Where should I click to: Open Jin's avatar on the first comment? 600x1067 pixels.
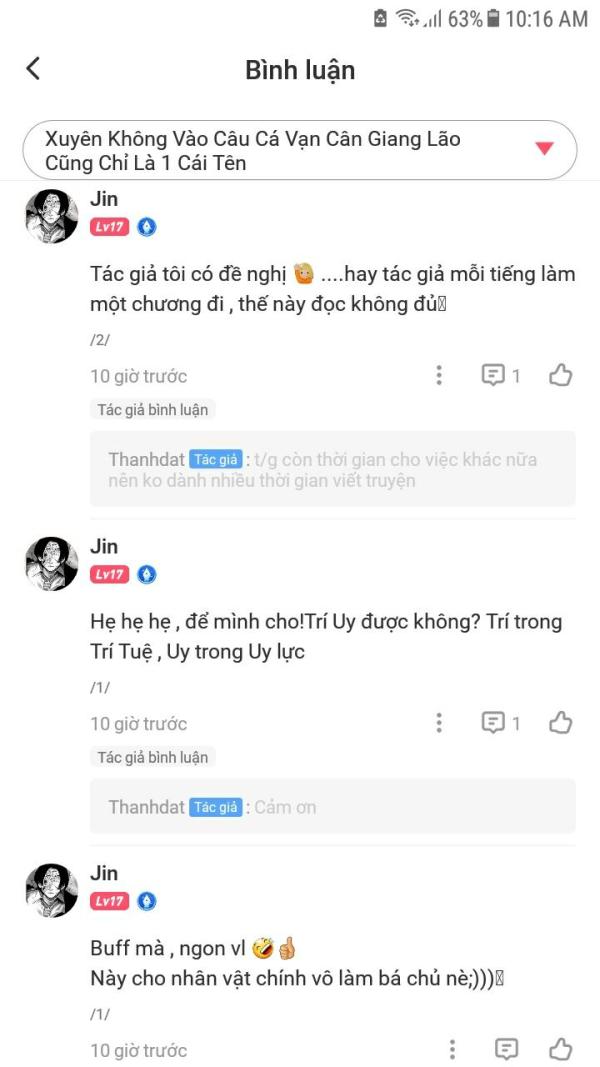52,216
